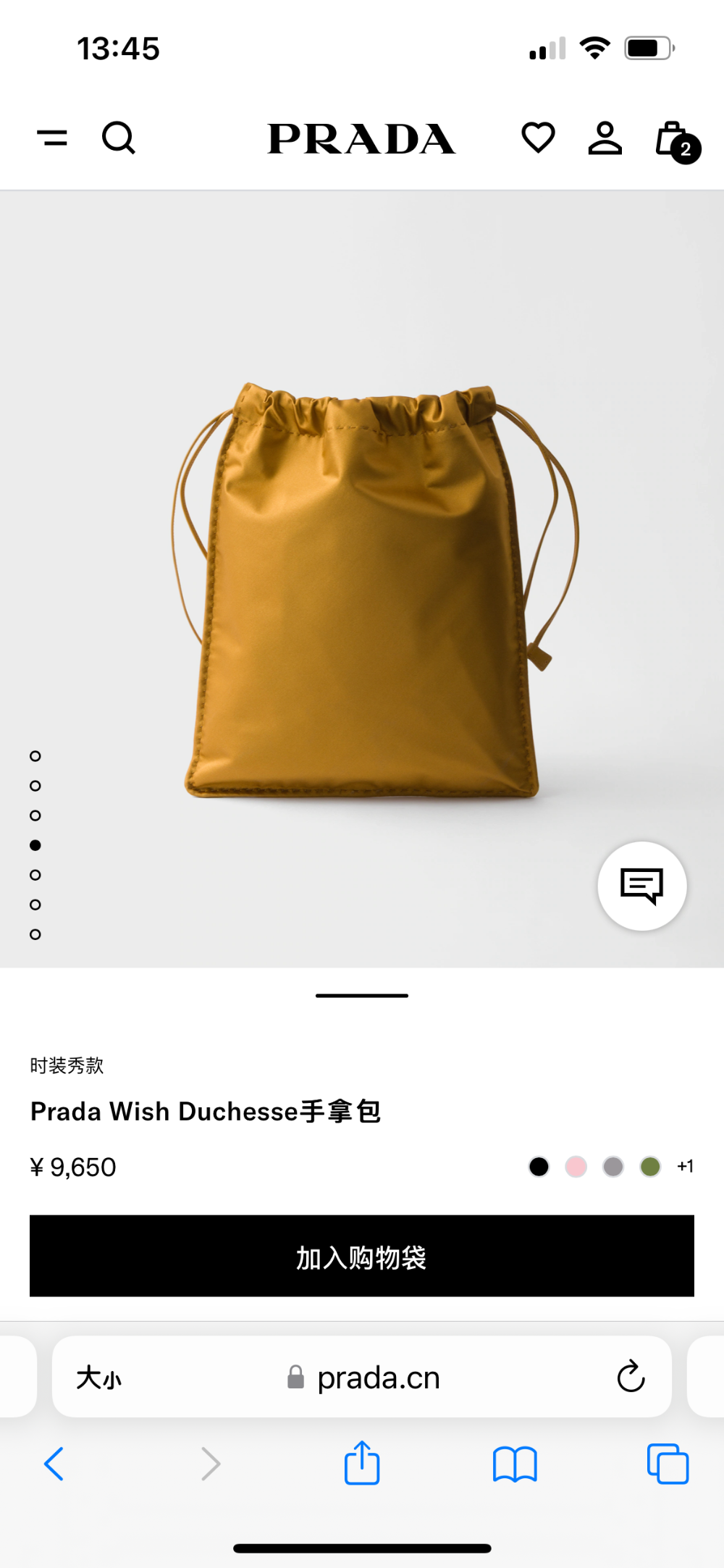Add item with 加入购物袋 button
The width and height of the screenshot is (724, 1568).
pos(362,1256)
